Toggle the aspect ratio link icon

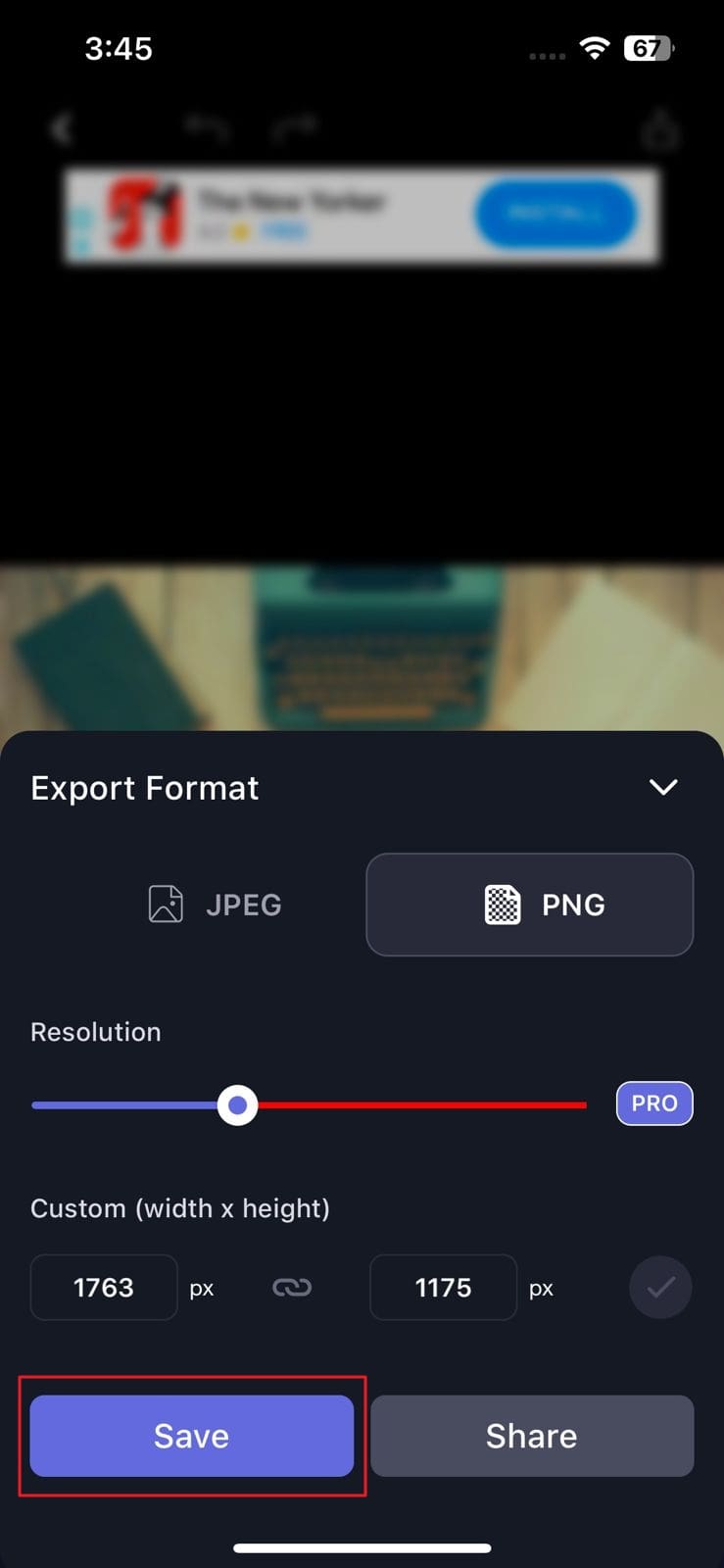(x=292, y=1288)
